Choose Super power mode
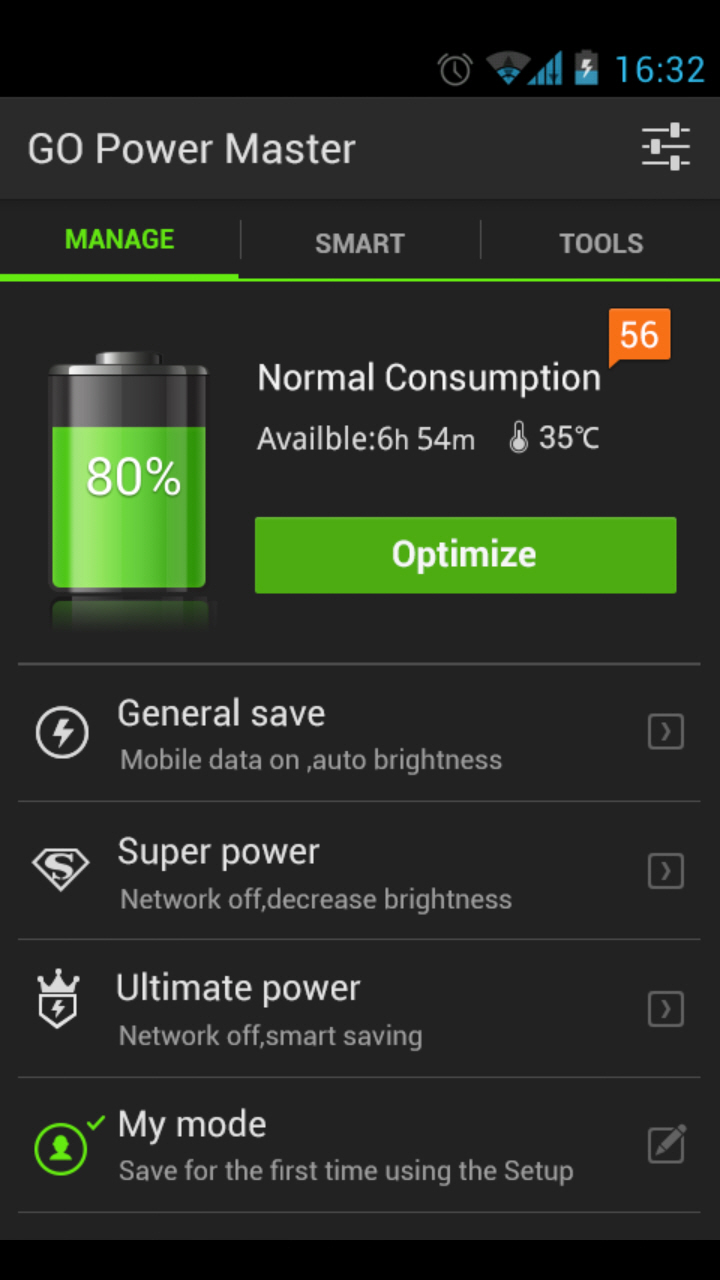The height and width of the screenshot is (1280, 720). pos(310,872)
